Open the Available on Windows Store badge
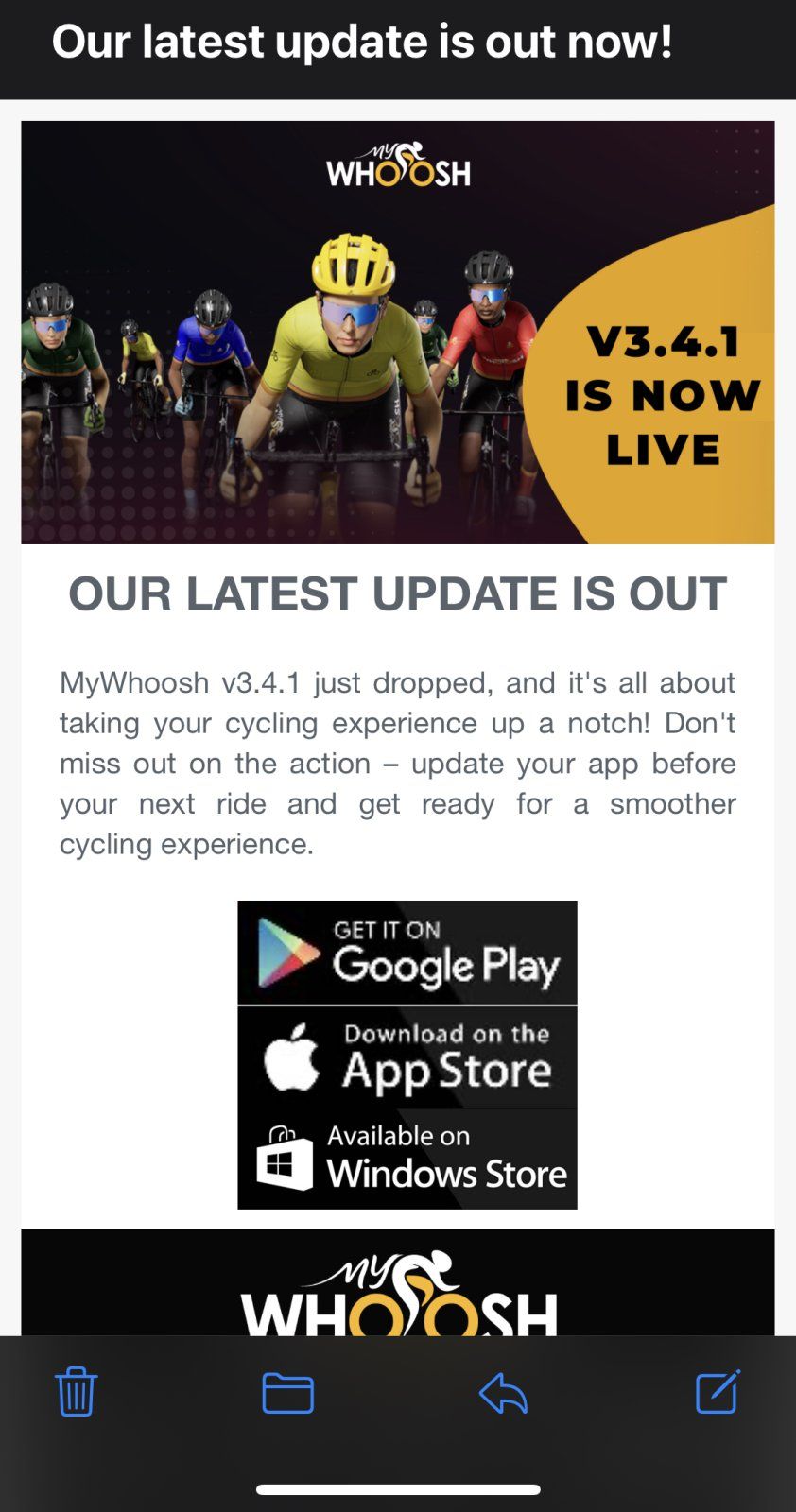 click(407, 1160)
